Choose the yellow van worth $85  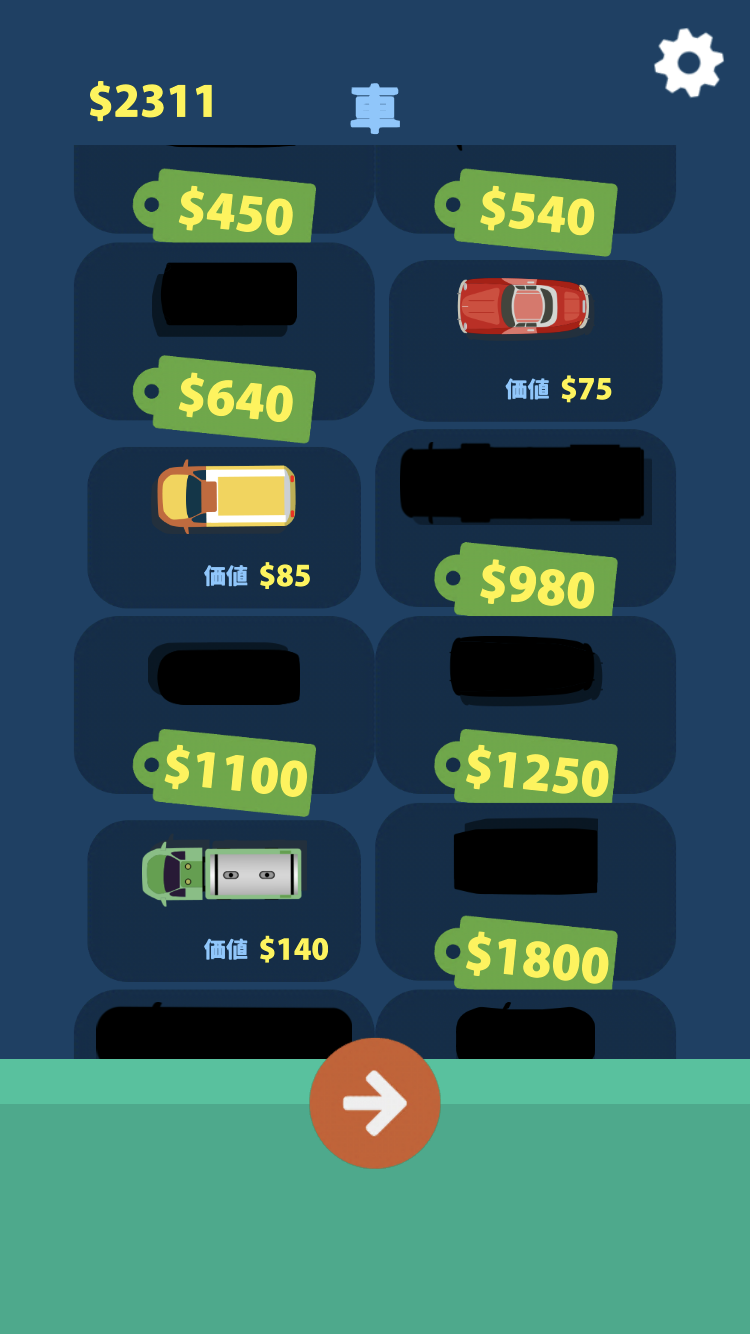[224, 526]
